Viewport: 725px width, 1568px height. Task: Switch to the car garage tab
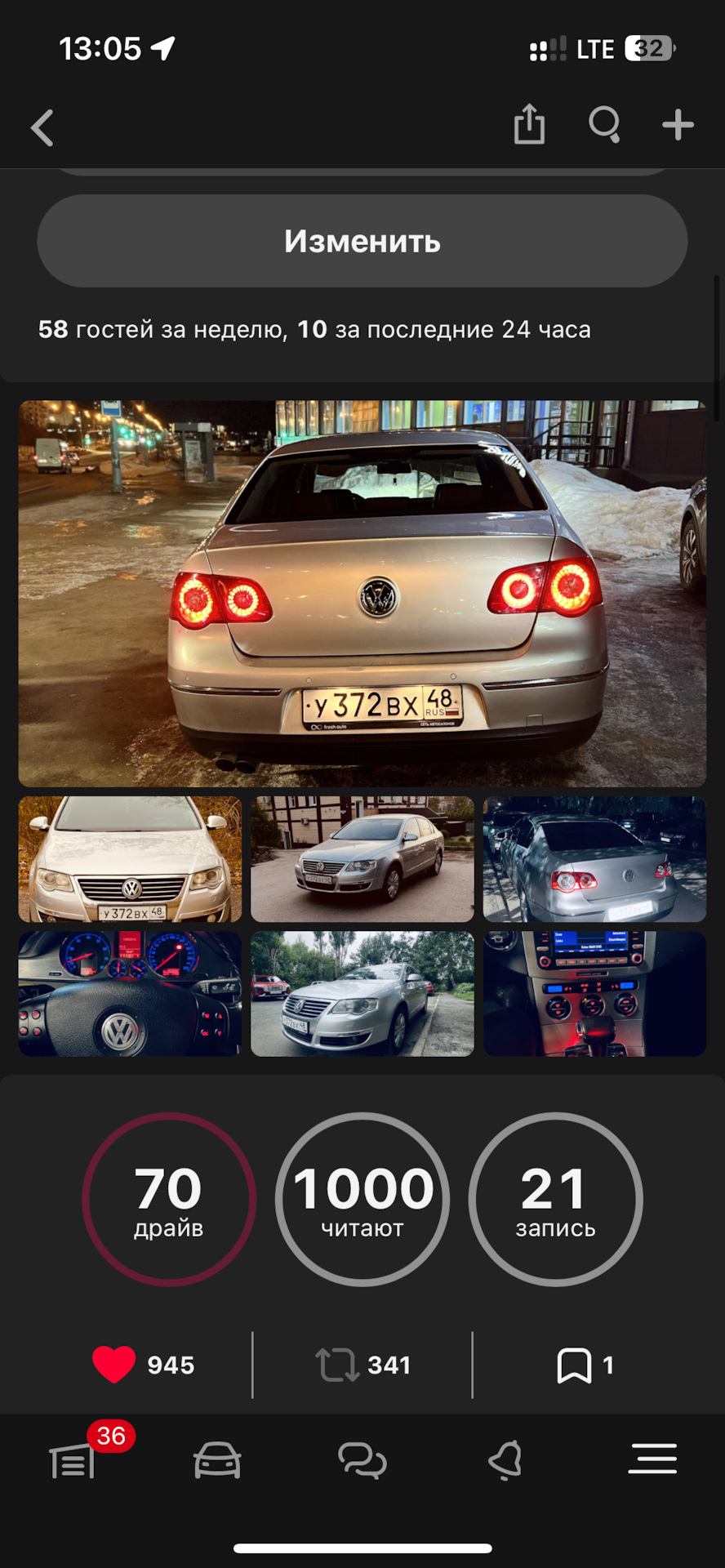point(217,1459)
